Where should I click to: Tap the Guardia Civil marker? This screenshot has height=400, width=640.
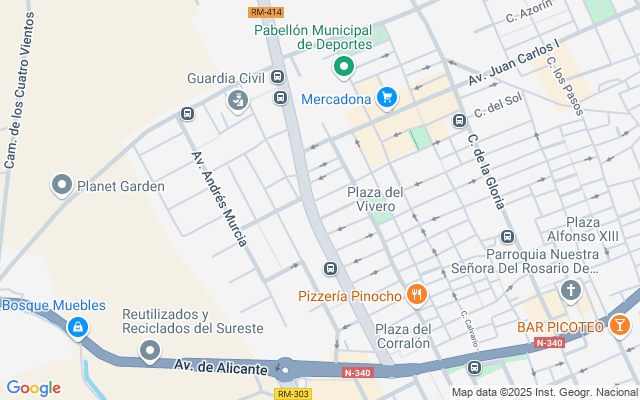[238, 99]
